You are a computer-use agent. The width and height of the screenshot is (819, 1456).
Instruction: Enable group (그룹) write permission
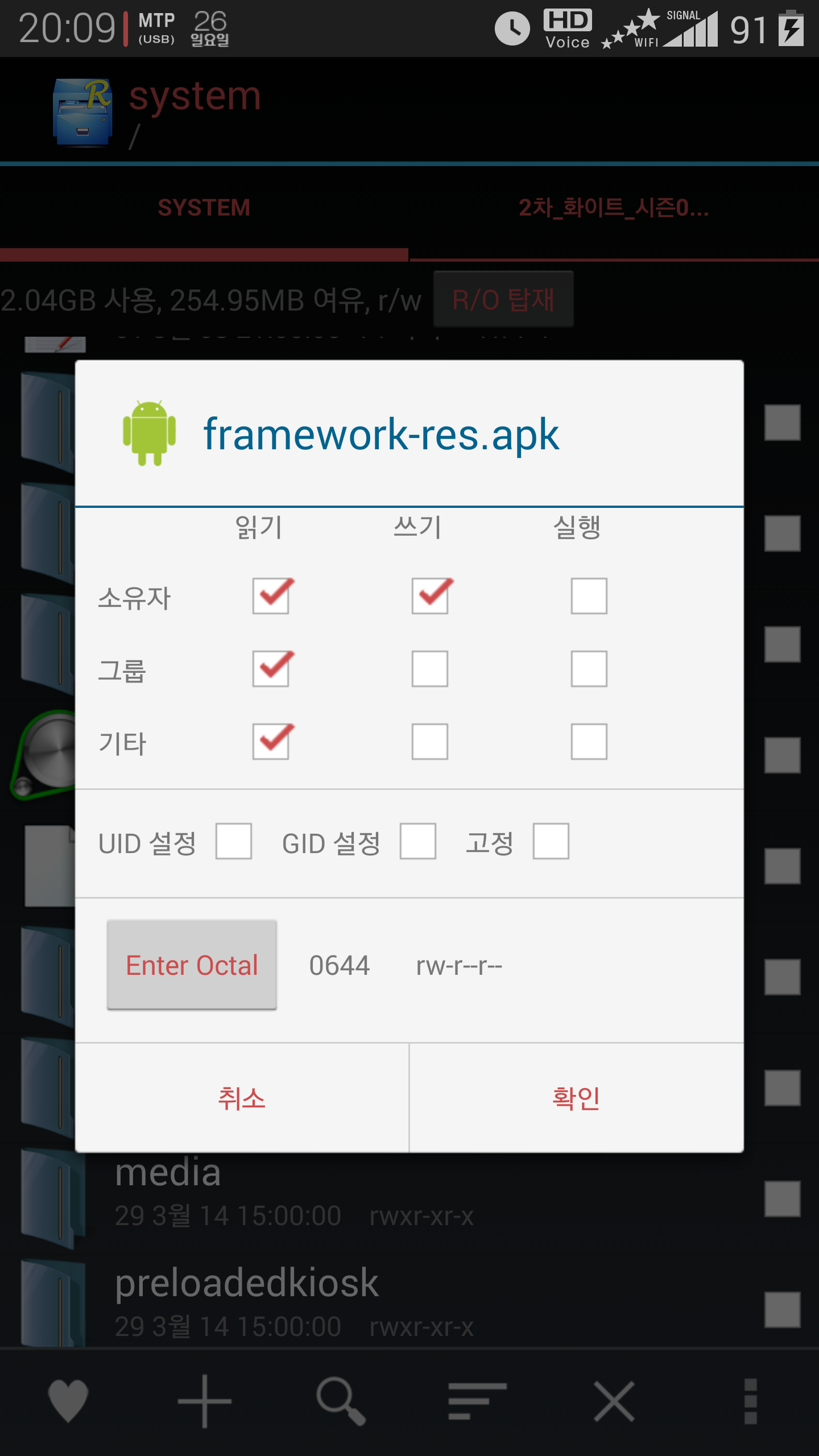pos(430,668)
